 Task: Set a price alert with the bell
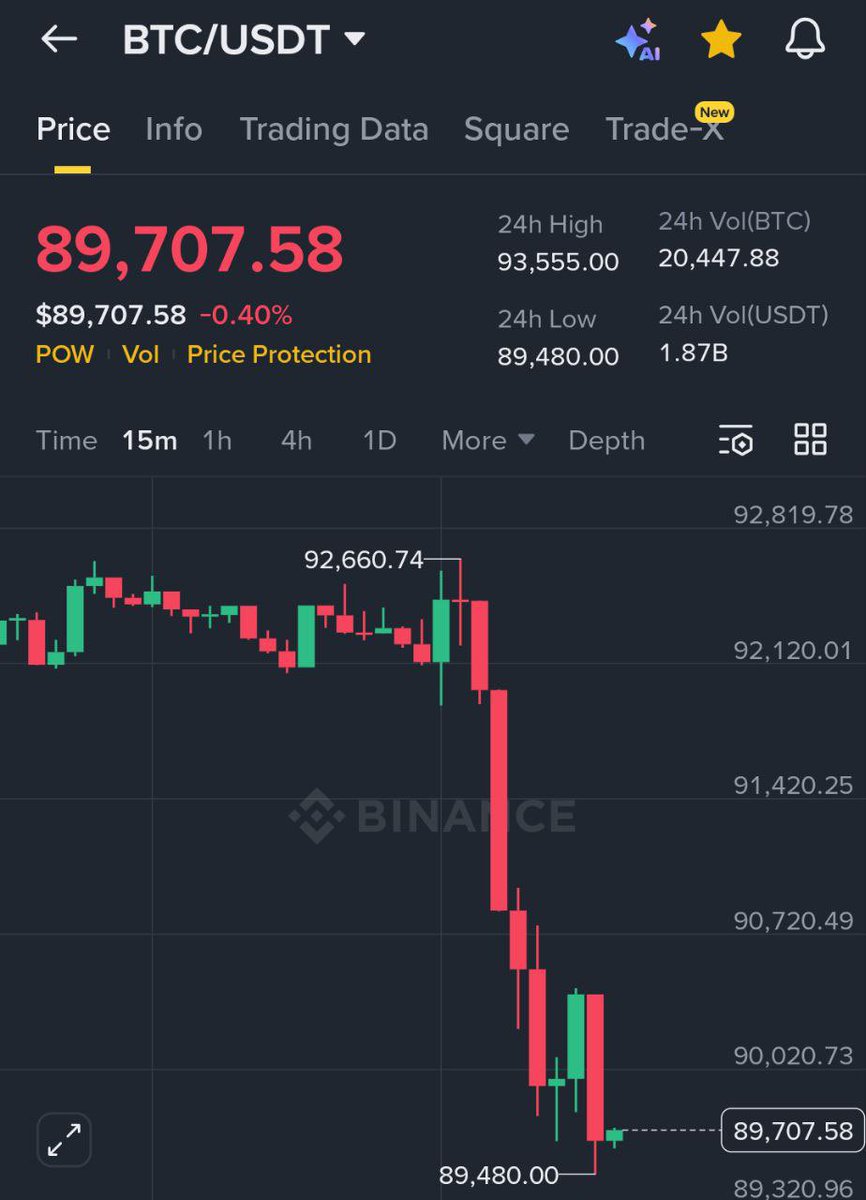point(805,40)
